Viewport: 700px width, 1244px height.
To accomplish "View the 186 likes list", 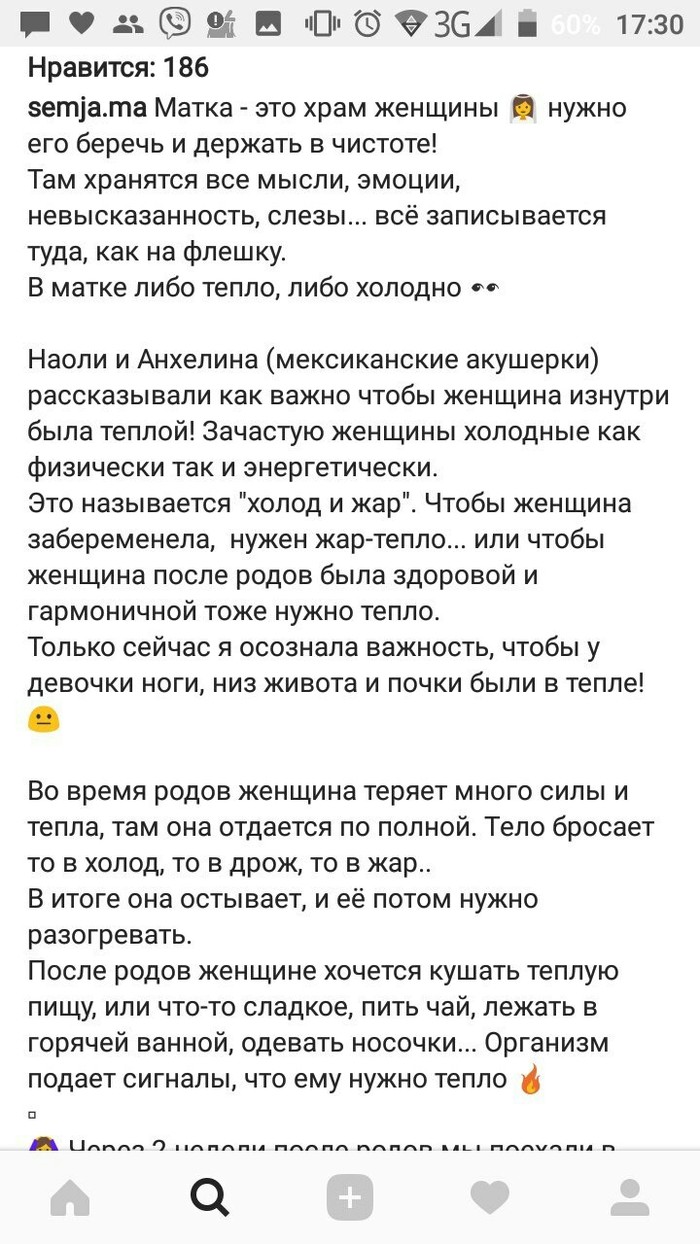I will [x=118, y=68].
